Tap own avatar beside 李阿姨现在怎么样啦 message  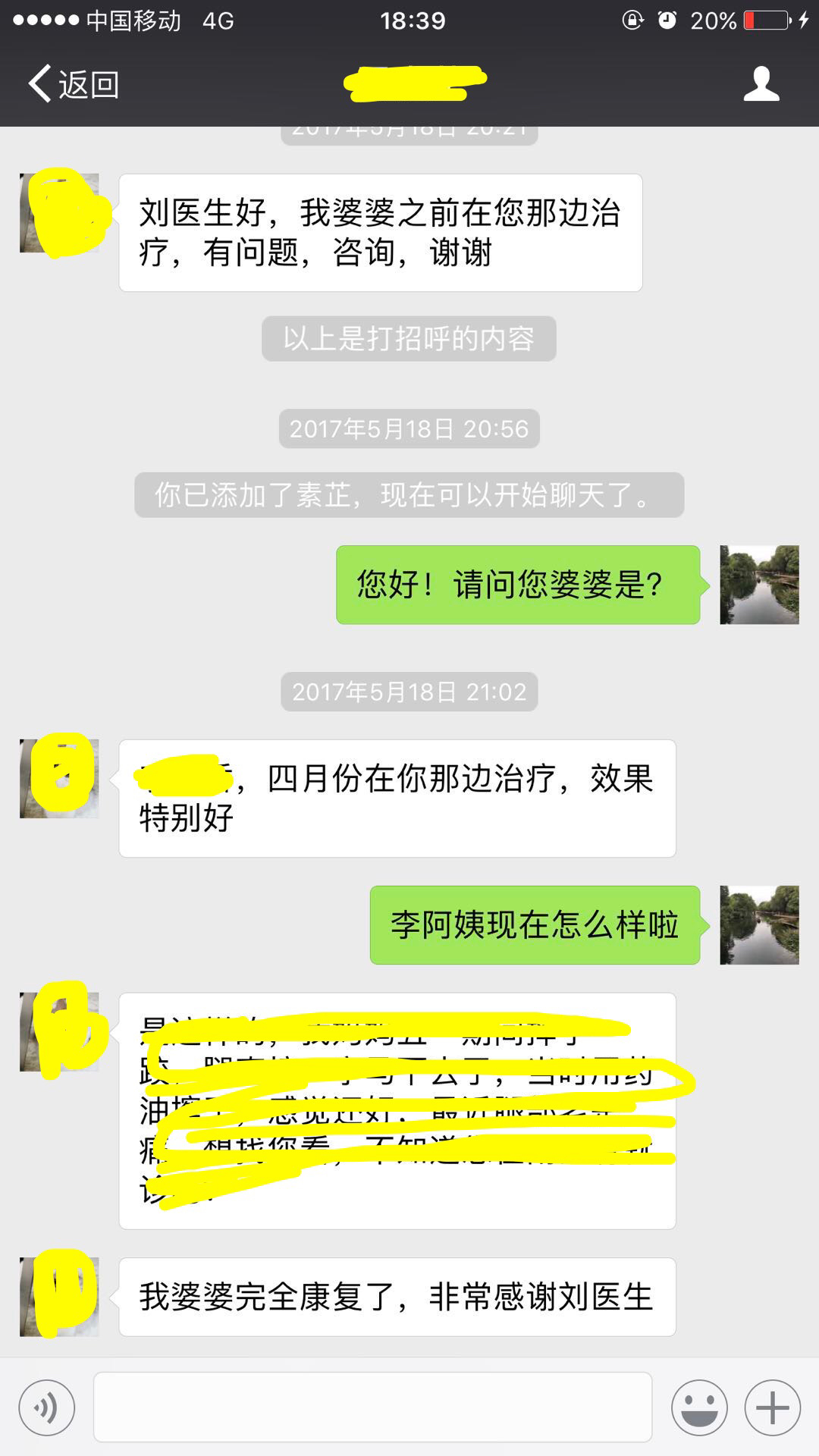759,925
